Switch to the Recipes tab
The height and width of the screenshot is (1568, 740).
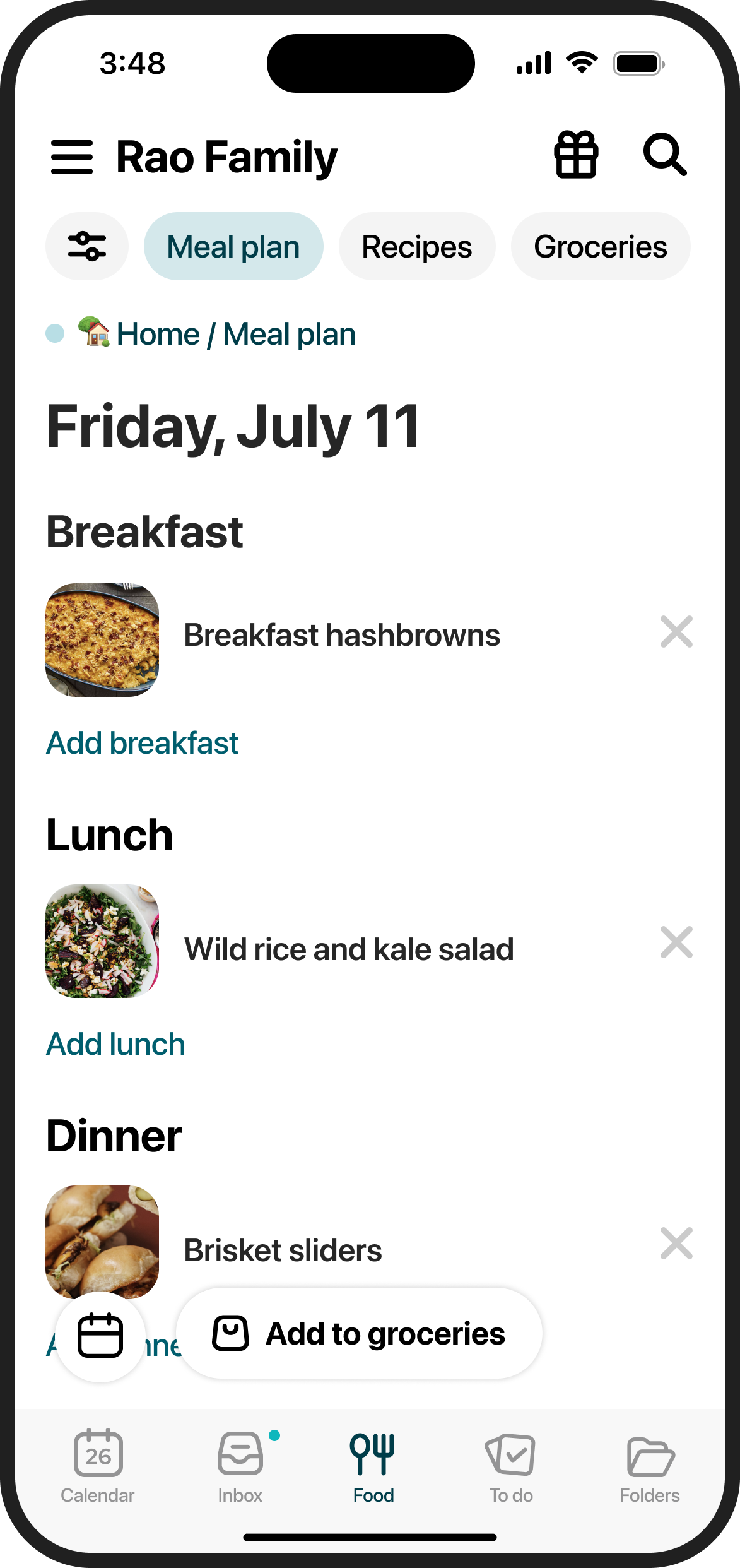tap(417, 246)
